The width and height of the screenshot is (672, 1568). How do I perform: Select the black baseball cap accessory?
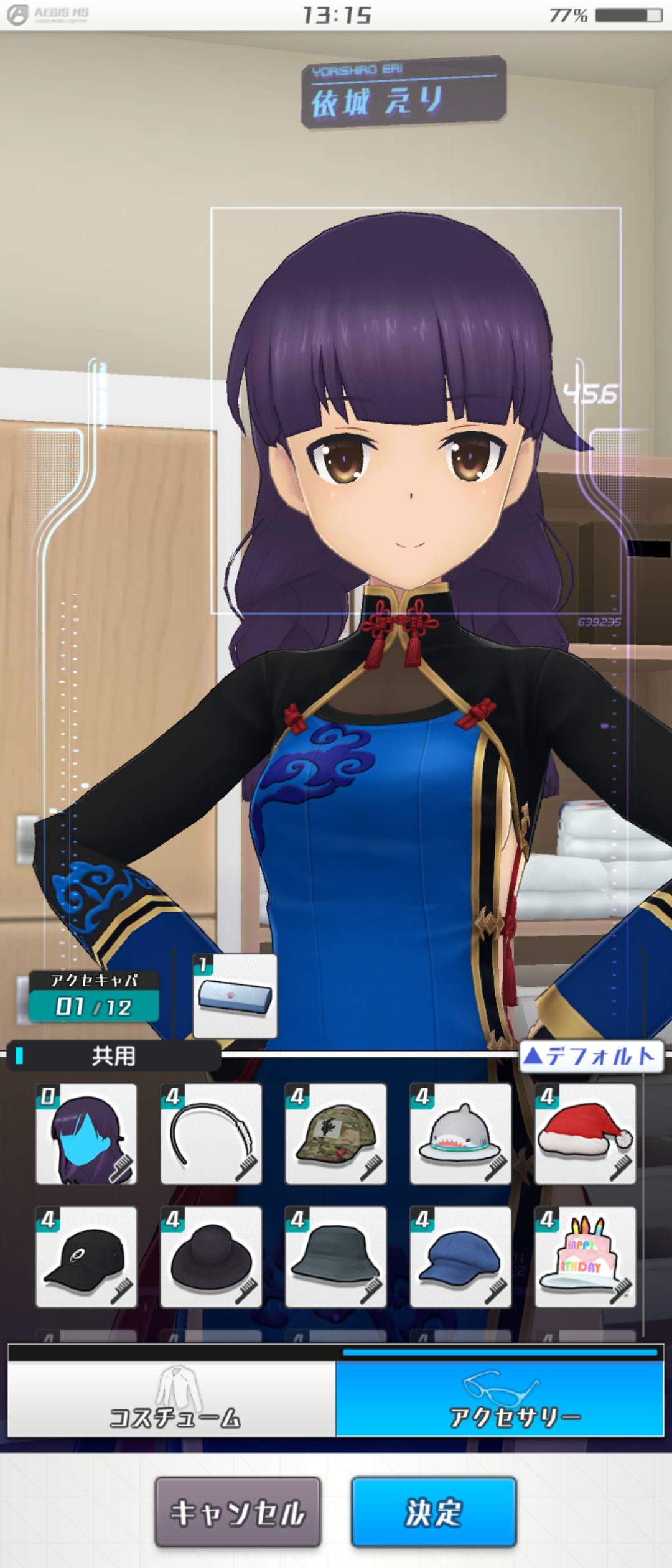[x=86, y=1257]
